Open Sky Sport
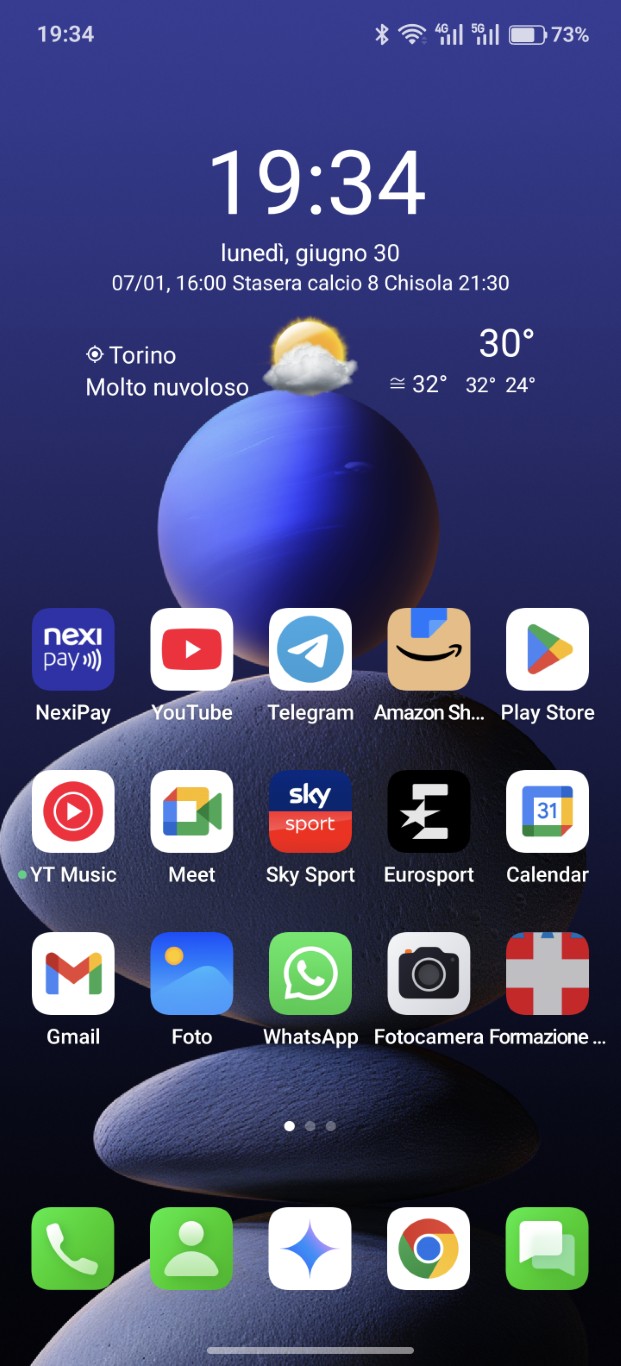This screenshot has height=1366, width=621. coord(310,811)
